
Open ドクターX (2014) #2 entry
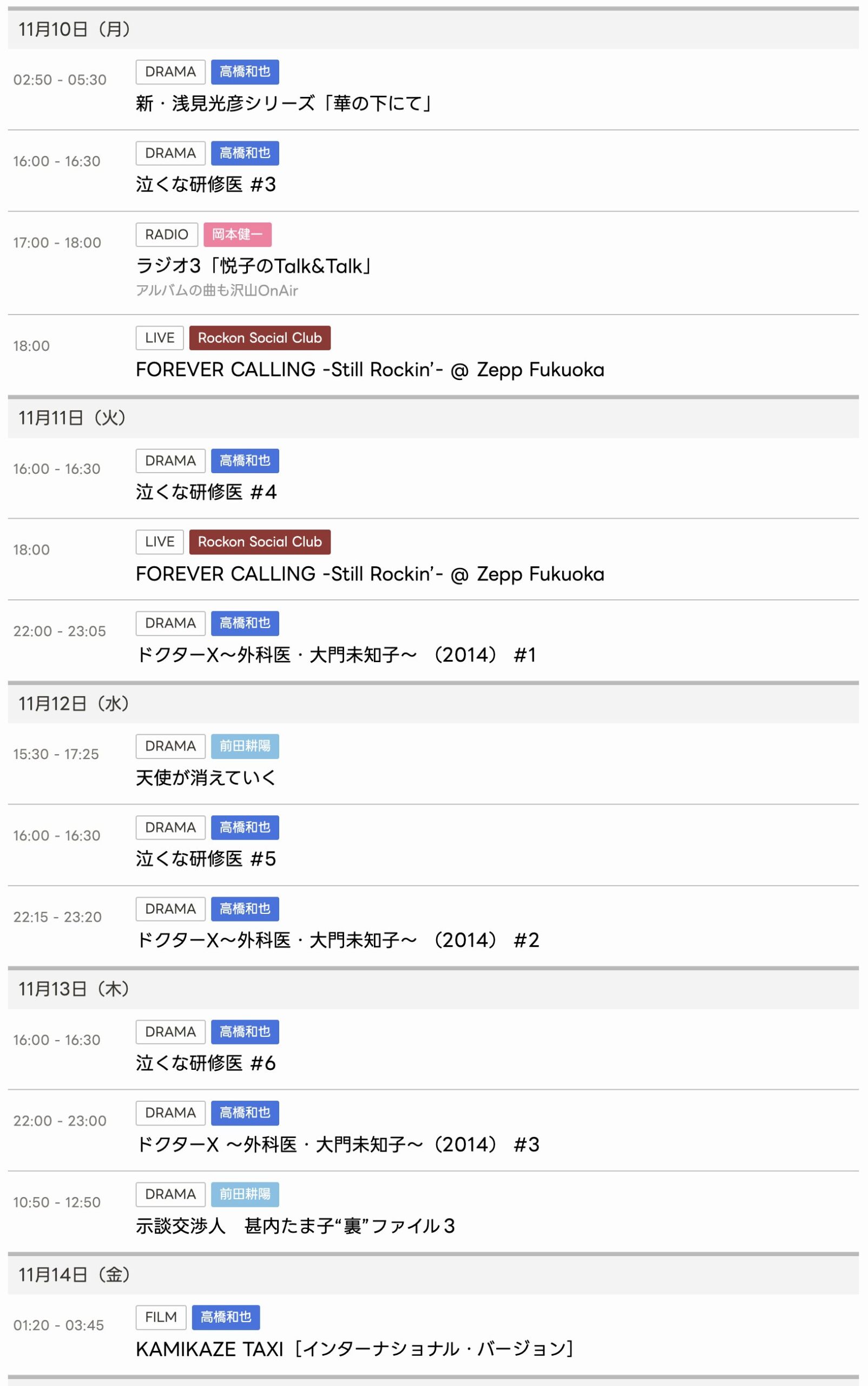(337, 940)
